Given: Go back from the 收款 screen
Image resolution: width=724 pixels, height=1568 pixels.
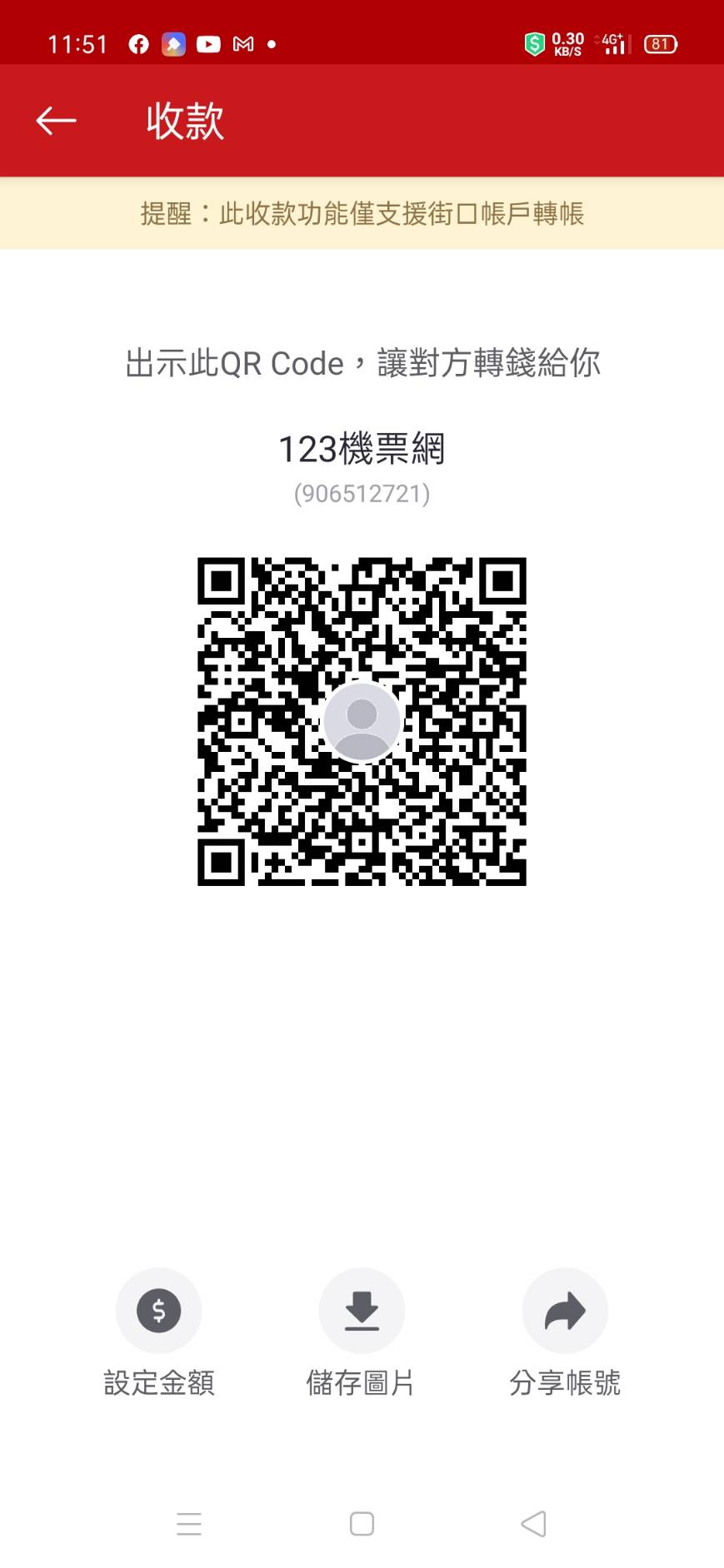Looking at the screenshot, I should [56, 121].
